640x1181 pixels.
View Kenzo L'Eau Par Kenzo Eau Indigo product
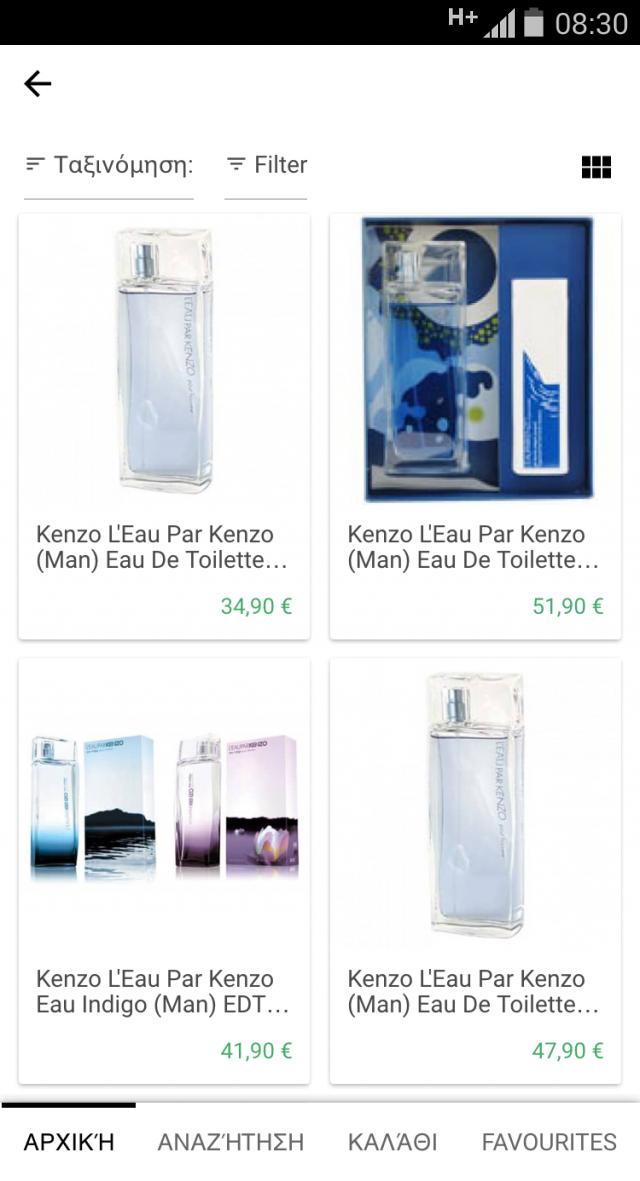[164, 870]
